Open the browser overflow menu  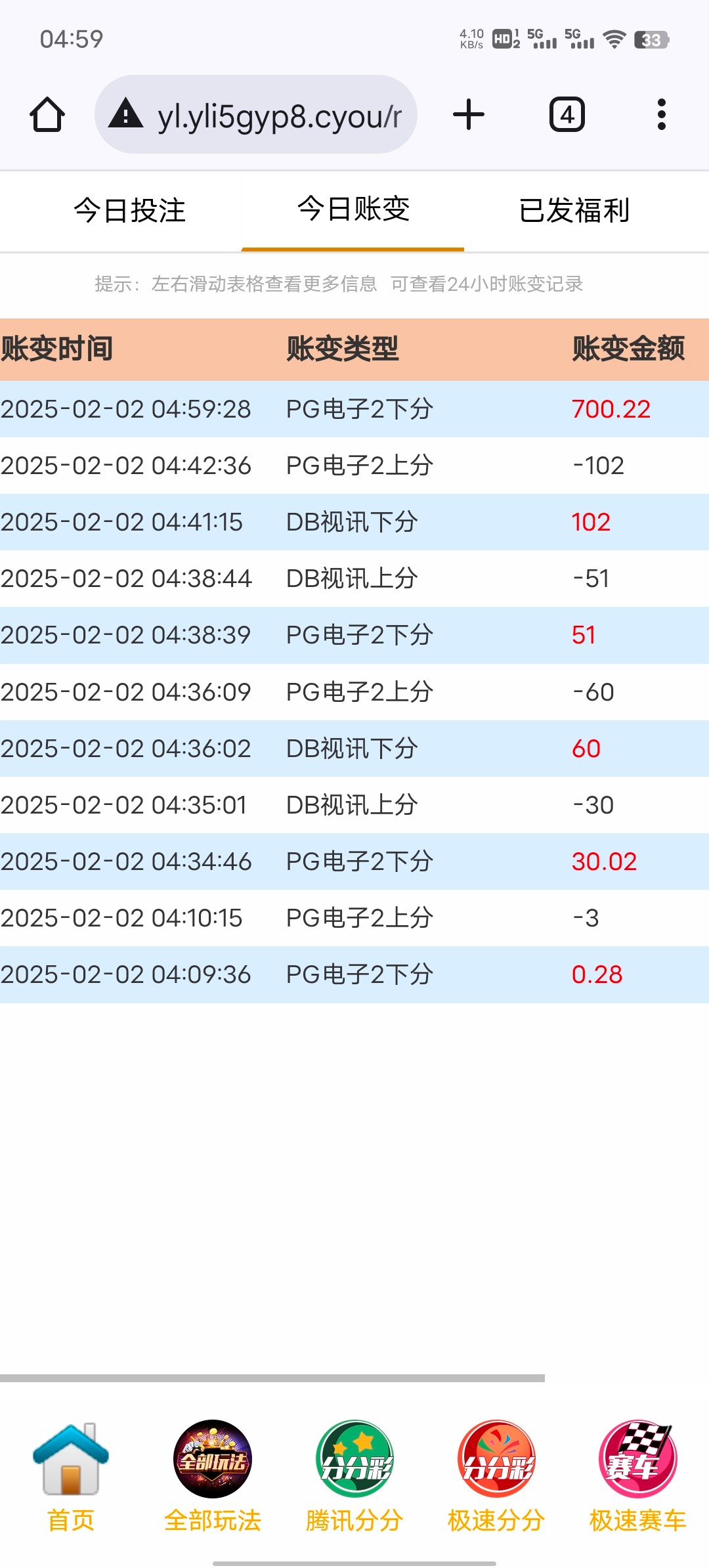(662, 115)
